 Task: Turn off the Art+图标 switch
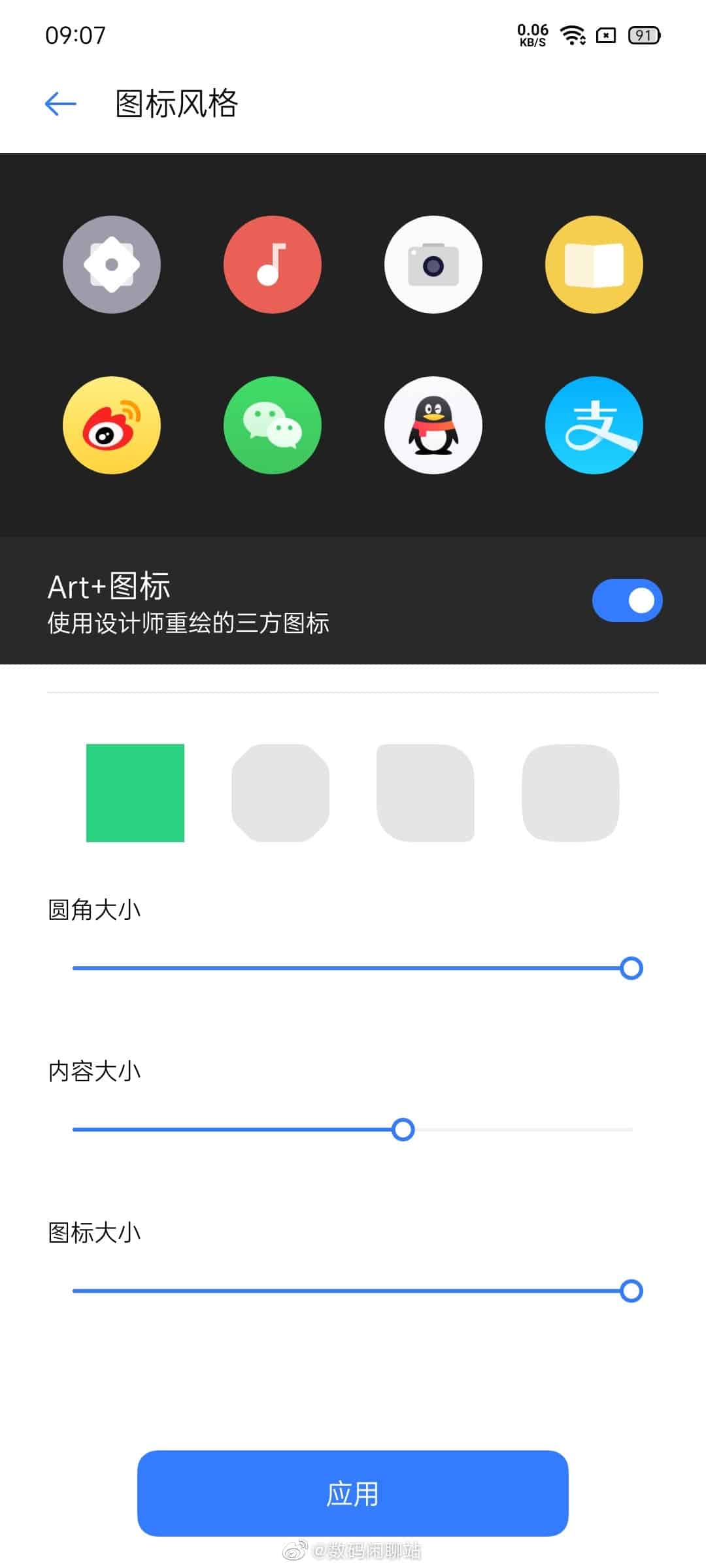[627, 600]
